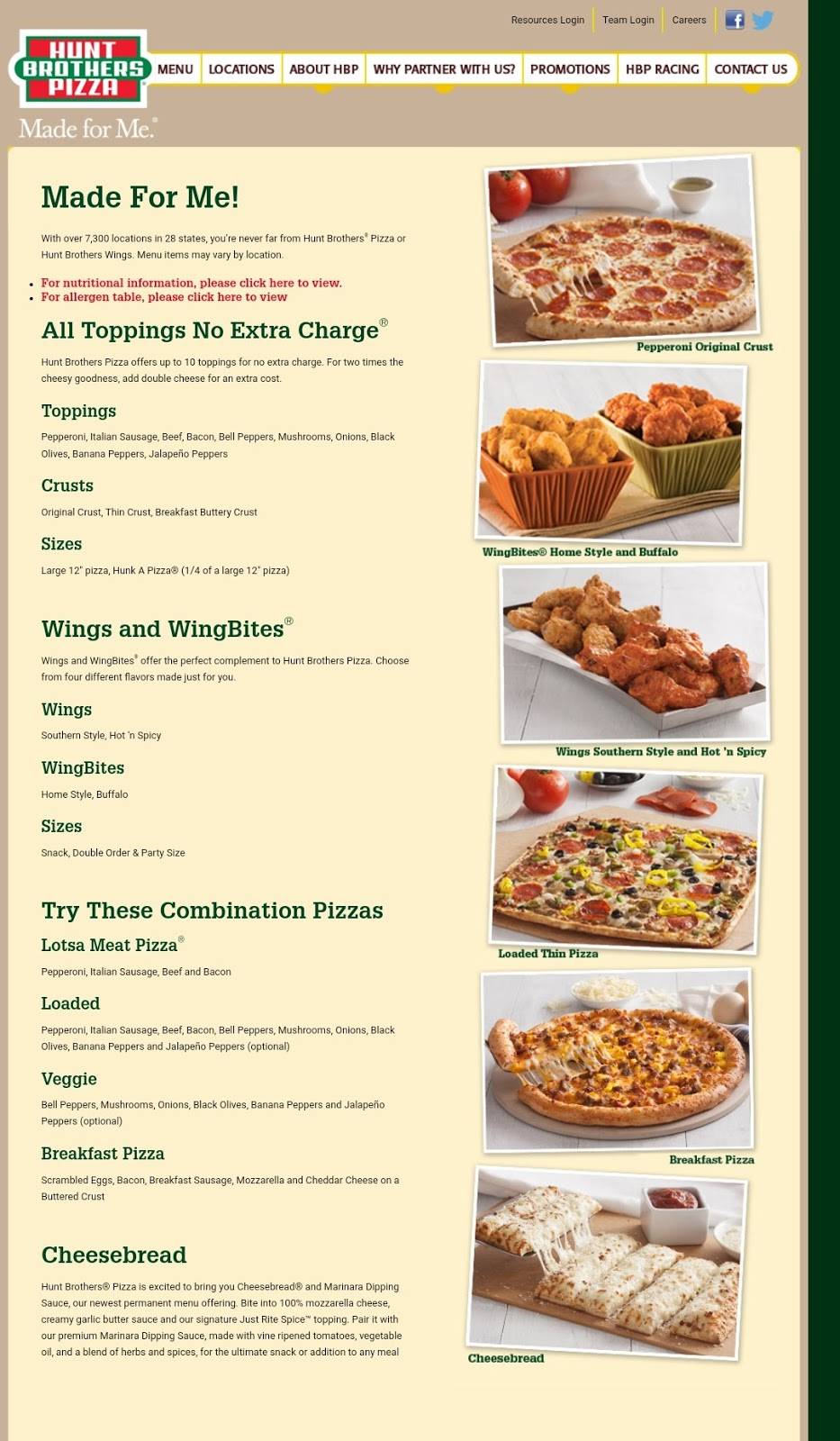Tap the Hunt Brothers Pizza logo
The width and height of the screenshot is (840, 1441).
83,68
